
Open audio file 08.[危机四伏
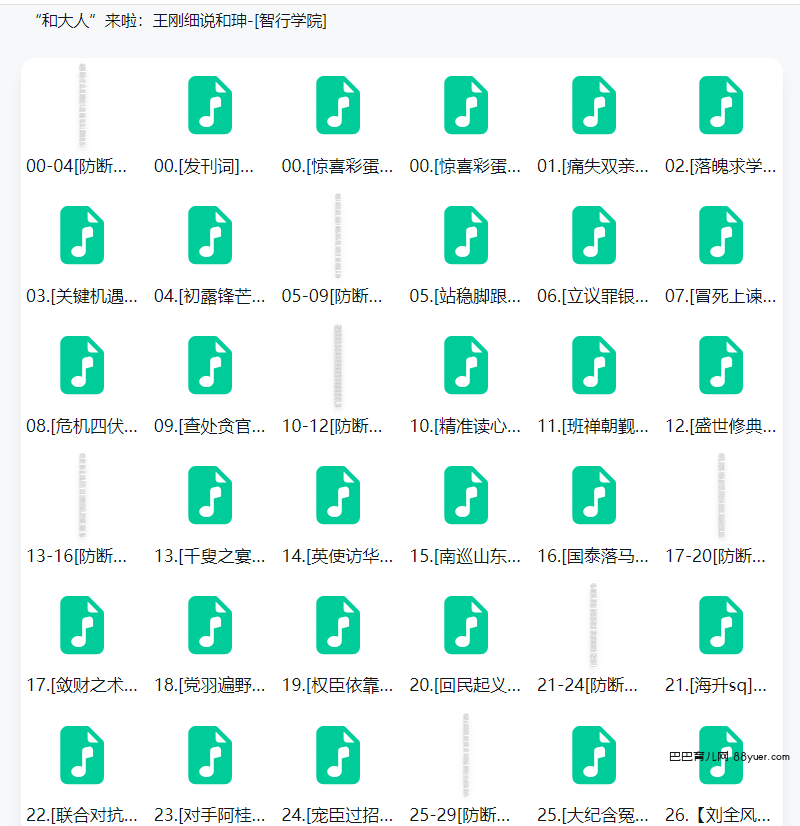(x=82, y=365)
